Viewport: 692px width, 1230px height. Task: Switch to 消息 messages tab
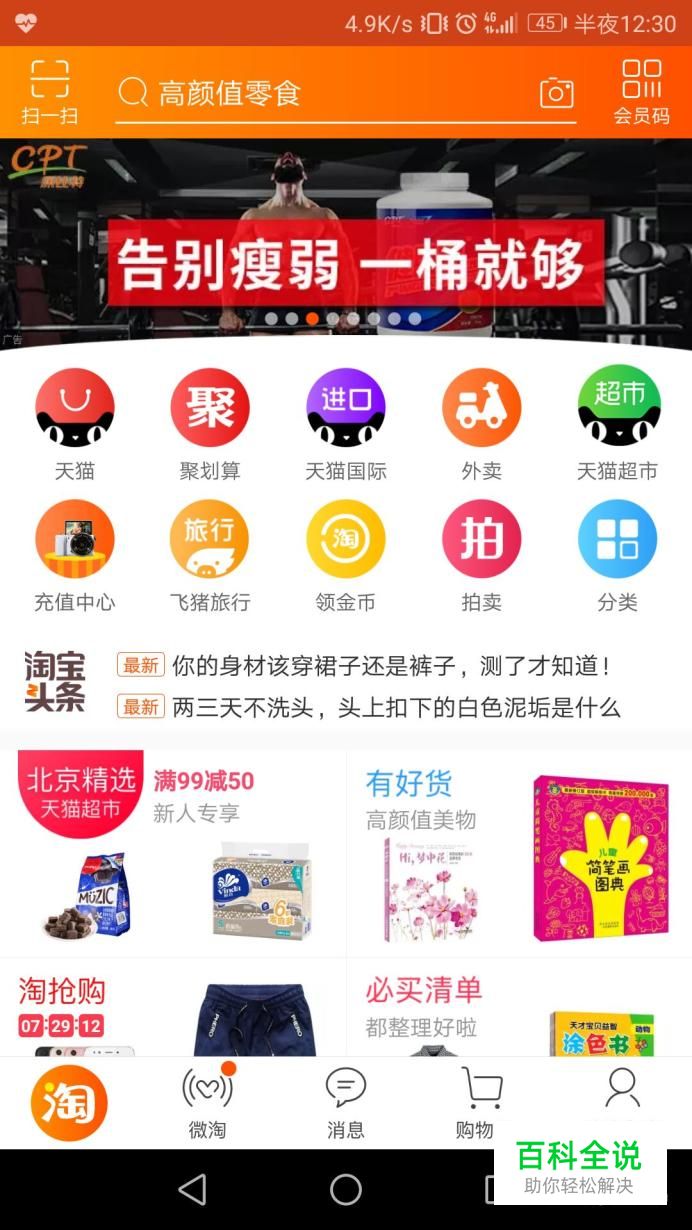pyautogui.click(x=346, y=1103)
